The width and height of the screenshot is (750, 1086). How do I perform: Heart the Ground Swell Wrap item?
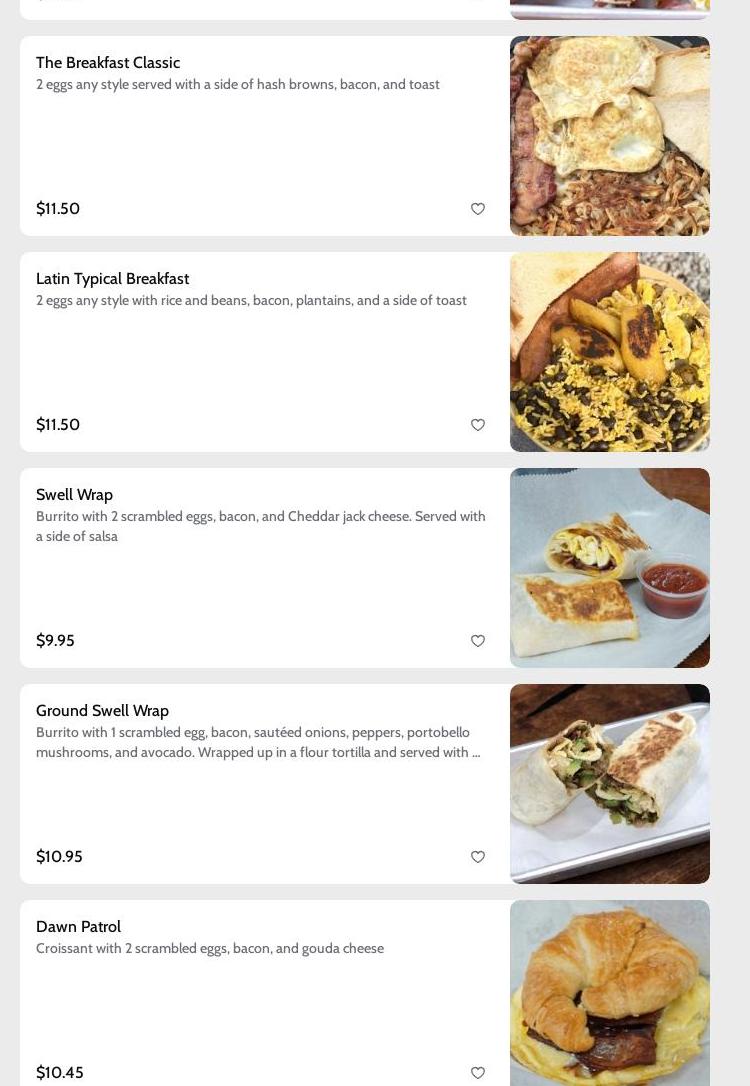[478, 857]
